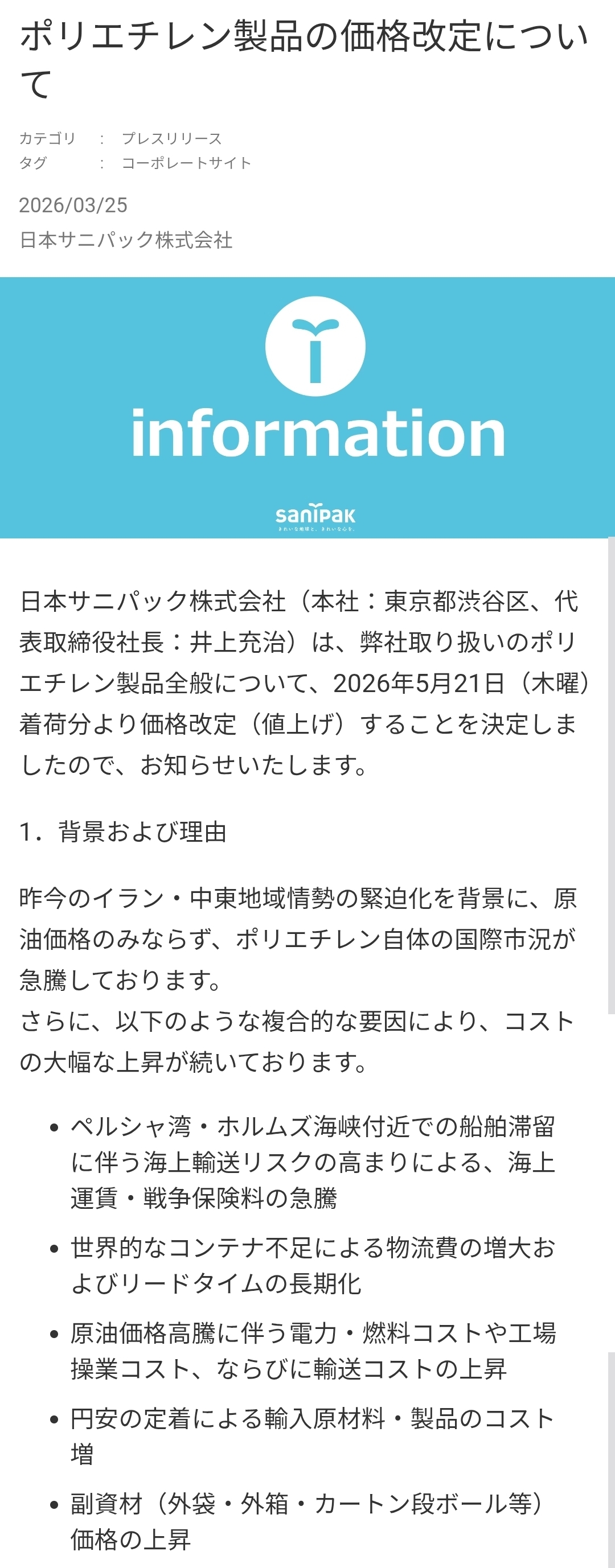Open the コーポレートサイト tag link
The width and height of the screenshot is (615, 1568).
pos(186,163)
